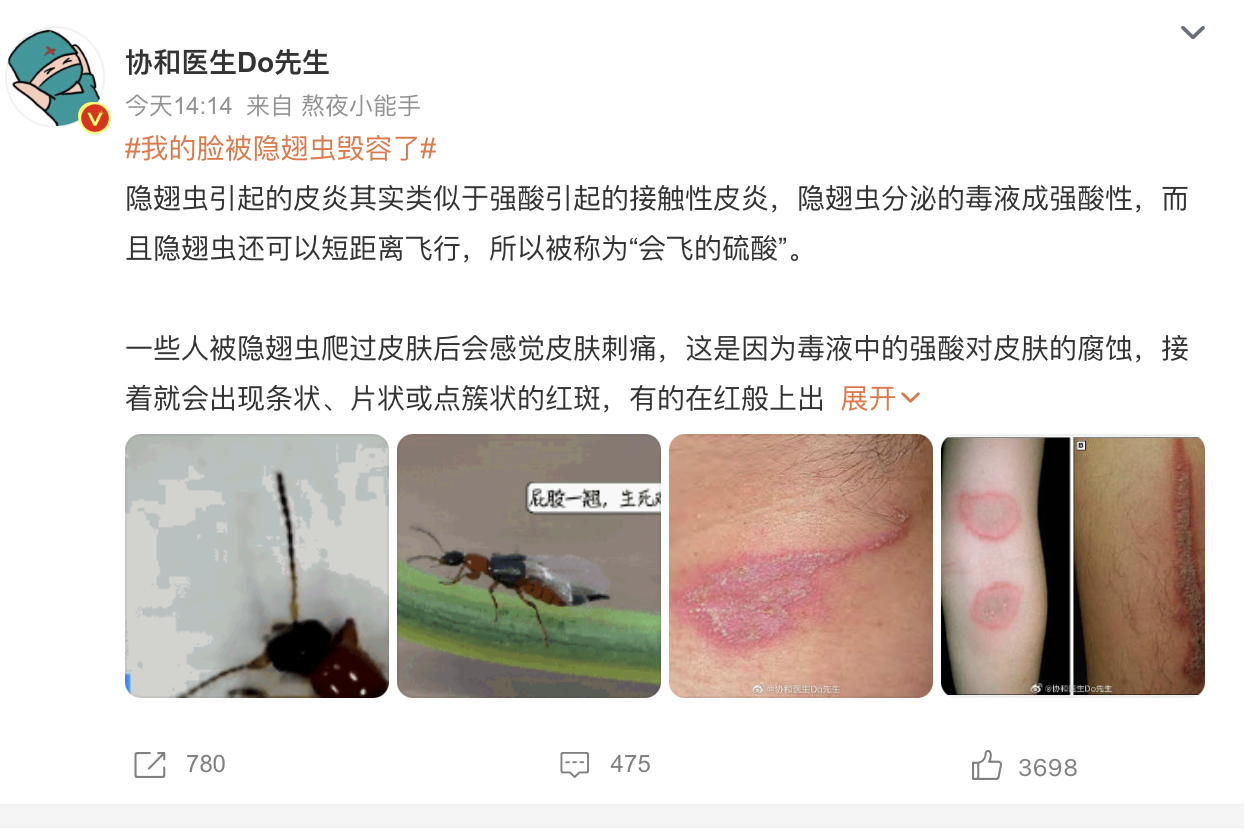View the first close-up beetle photo

(x=256, y=565)
